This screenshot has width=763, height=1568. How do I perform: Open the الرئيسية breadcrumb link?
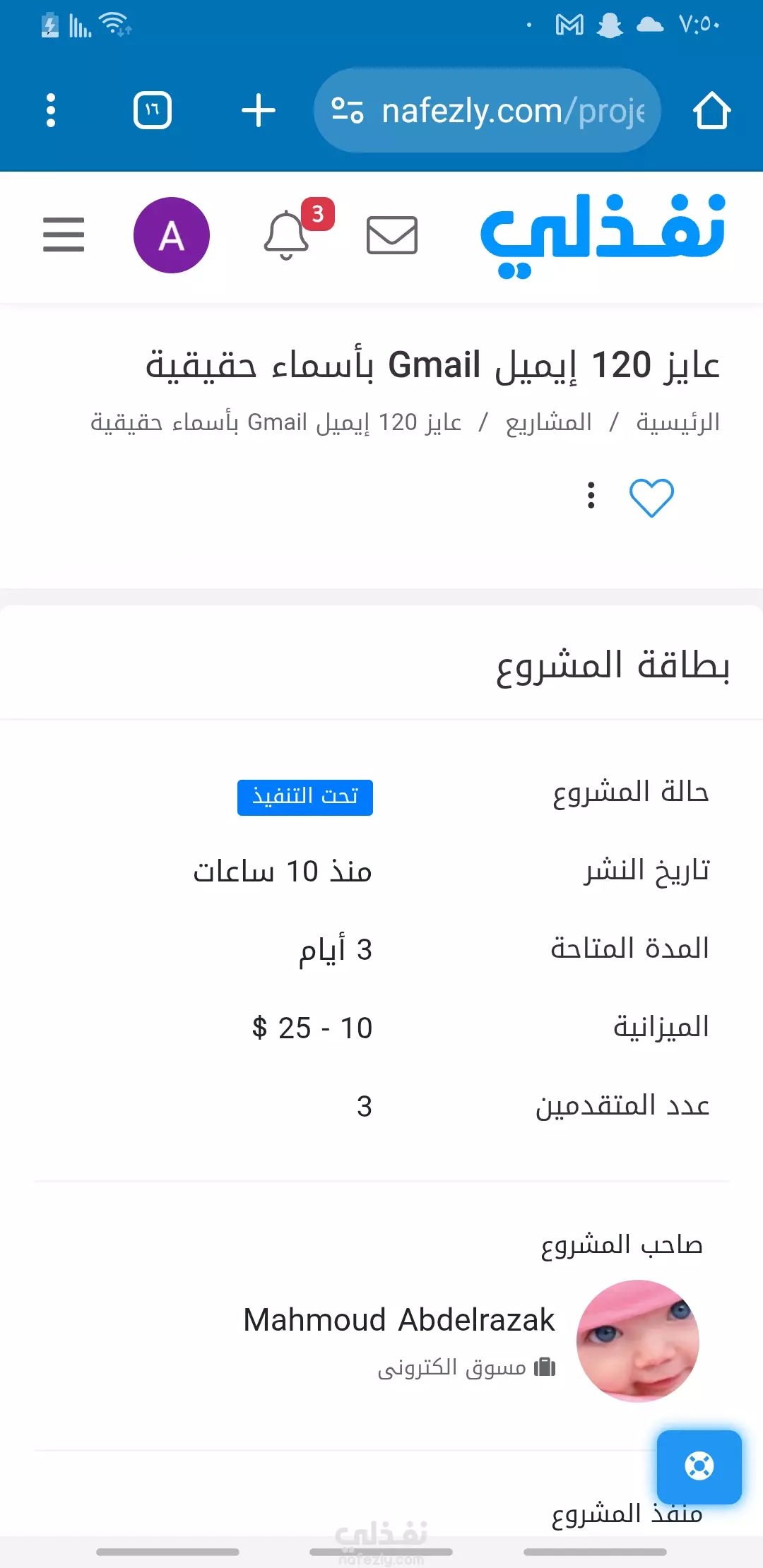pos(678,422)
